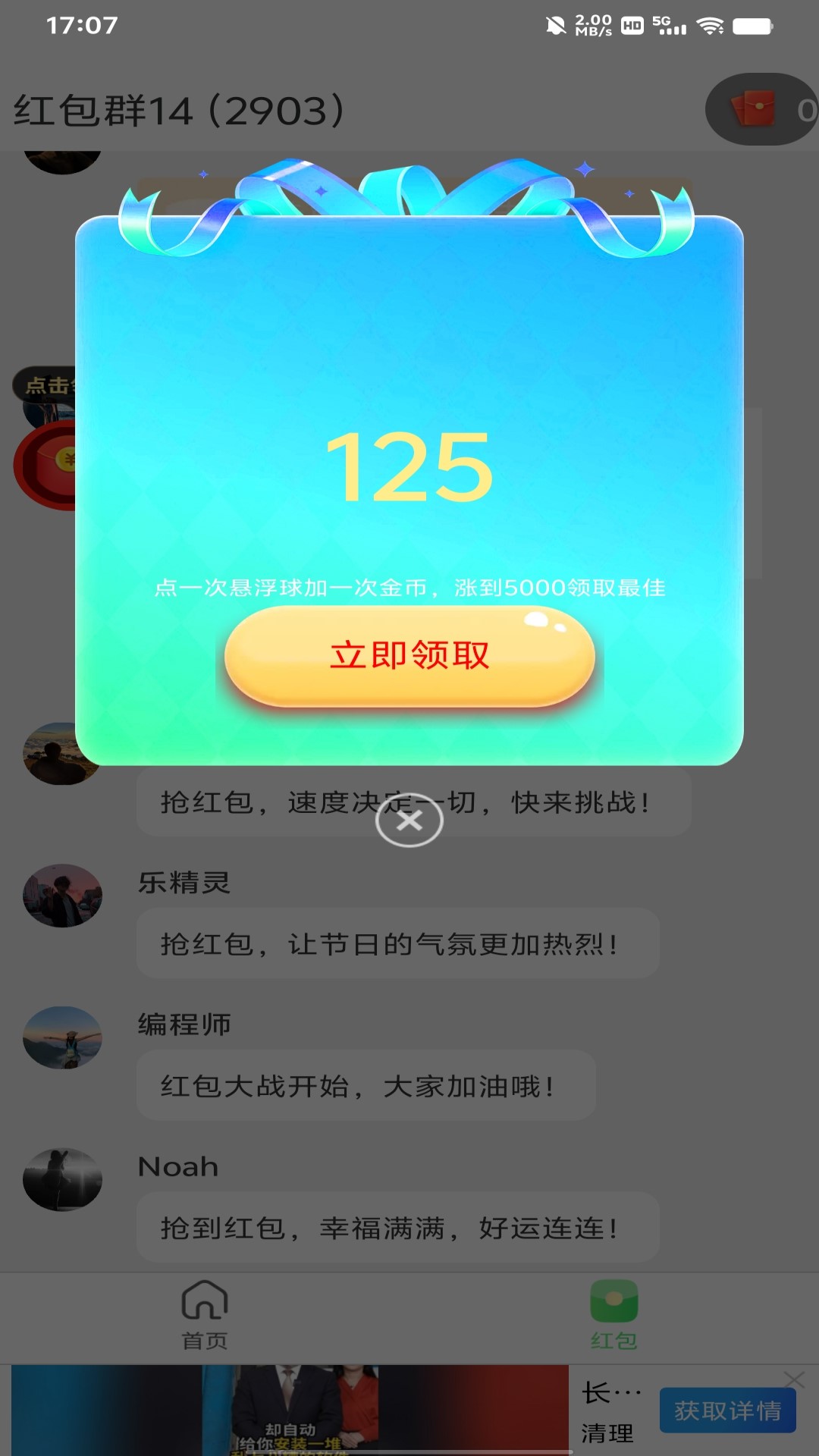Tap the home icon above 首页

pyautogui.click(x=205, y=1300)
